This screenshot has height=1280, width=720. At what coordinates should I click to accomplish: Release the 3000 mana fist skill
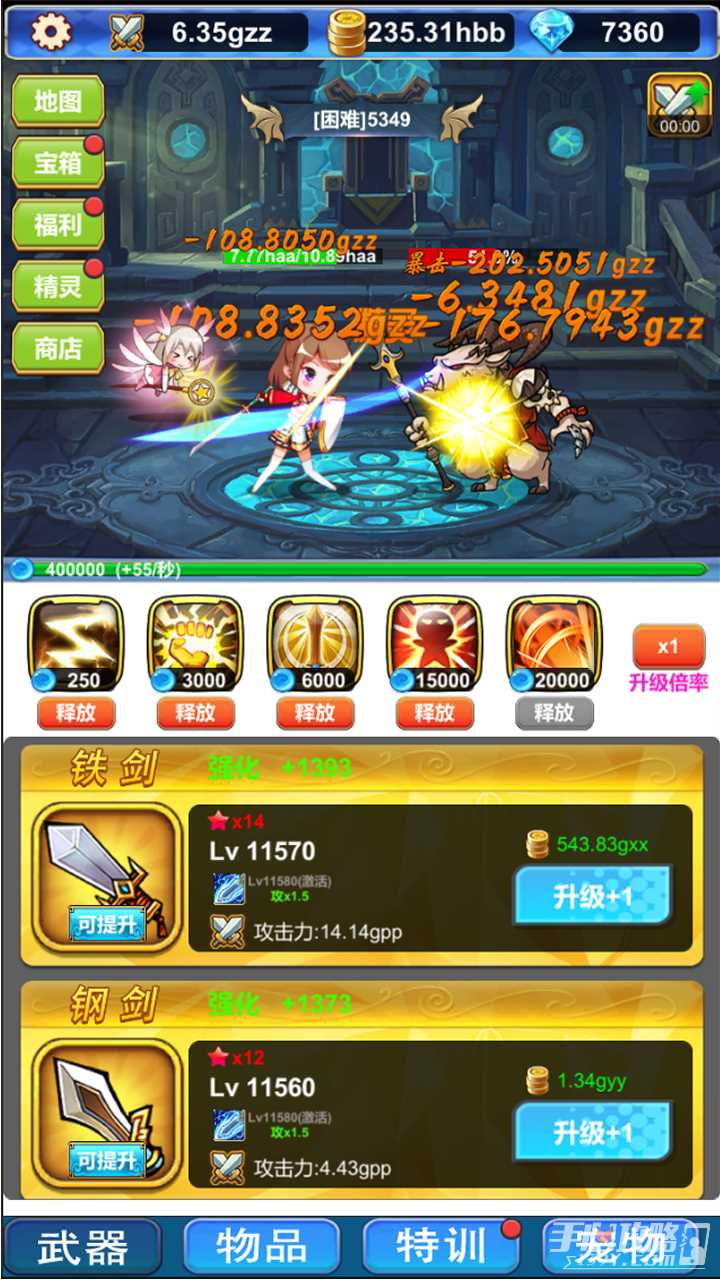(195, 713)
